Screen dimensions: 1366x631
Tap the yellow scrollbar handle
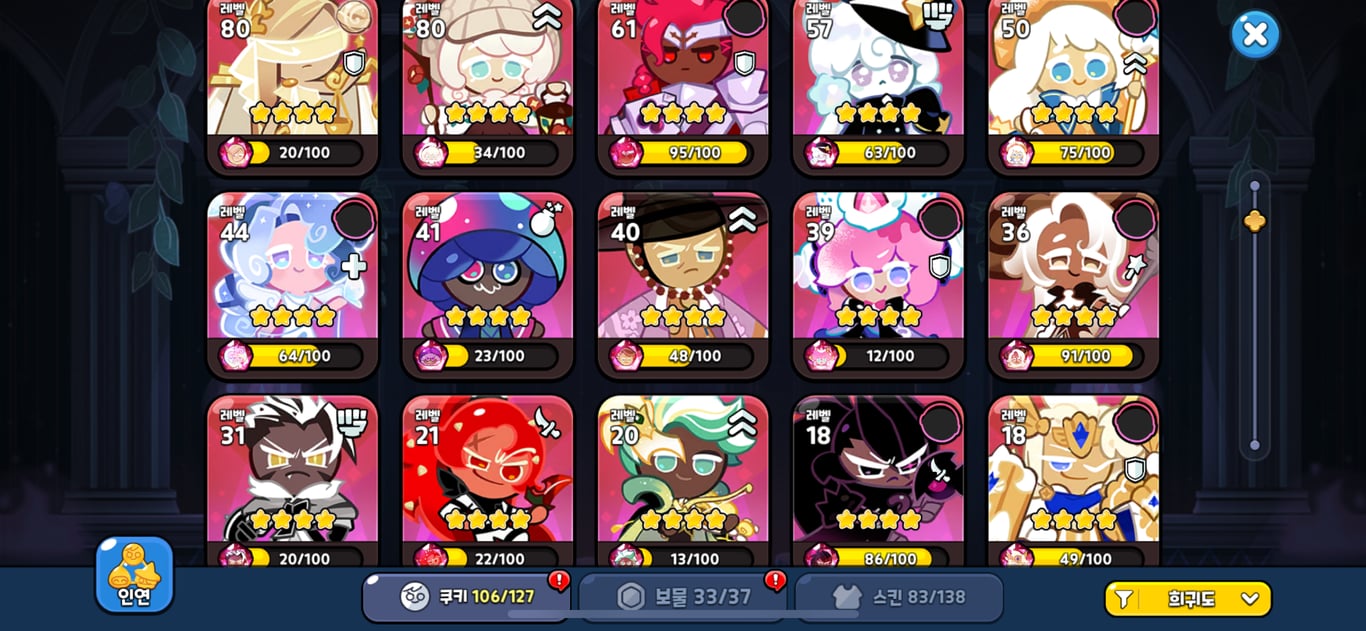[1254, 221]
